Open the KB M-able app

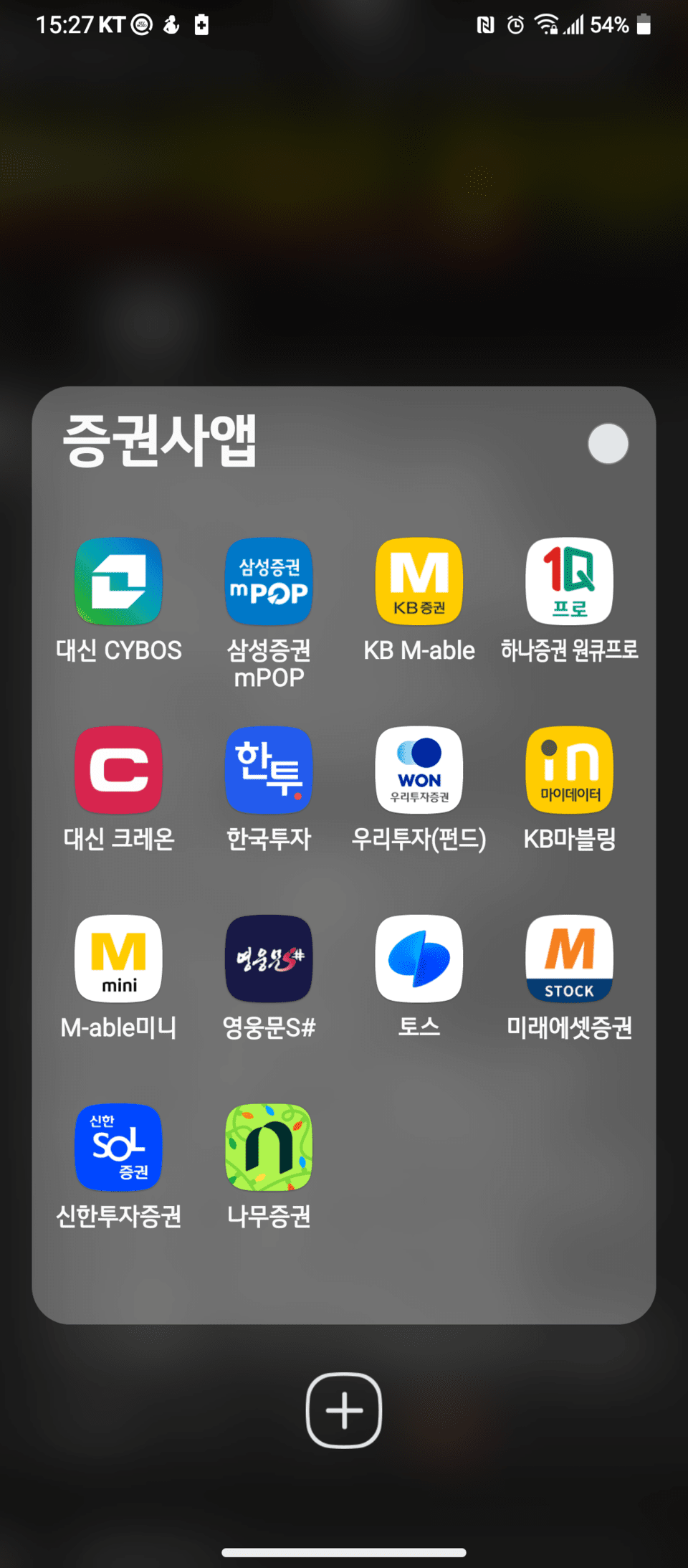click(419, 582)
